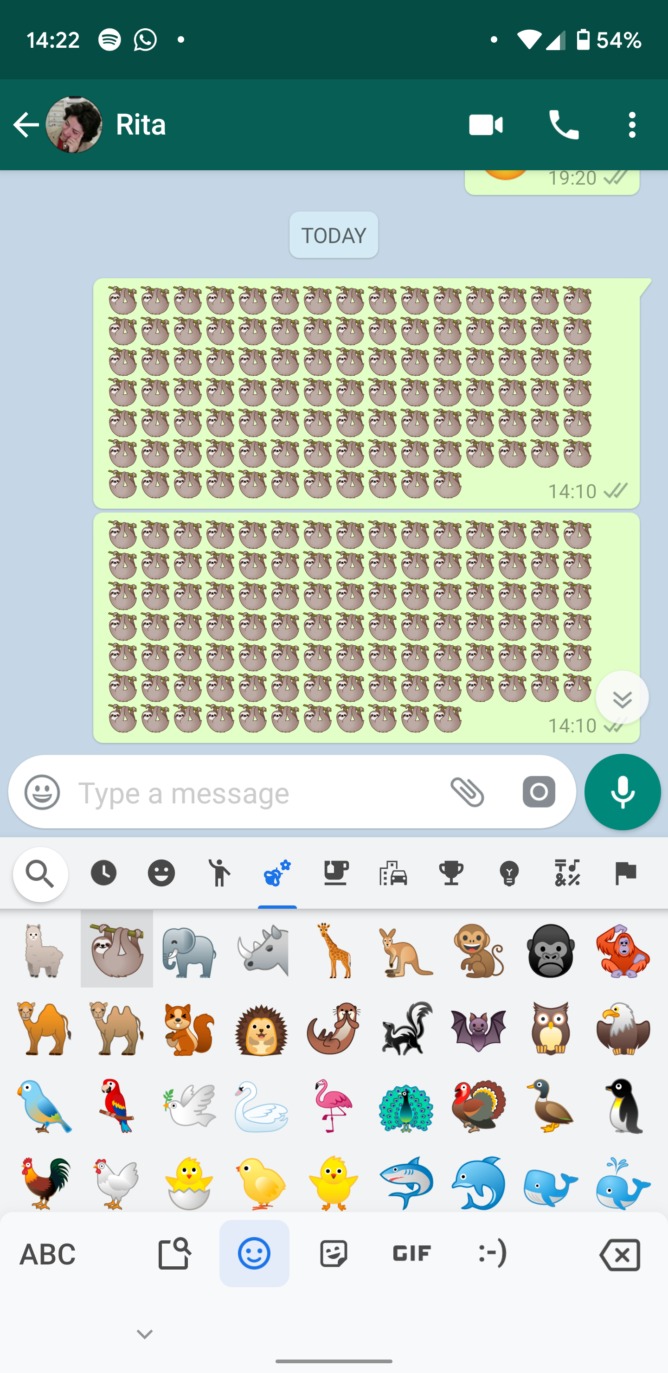
Task: Go back from Rita's chat
Action: tap(26, 125)
